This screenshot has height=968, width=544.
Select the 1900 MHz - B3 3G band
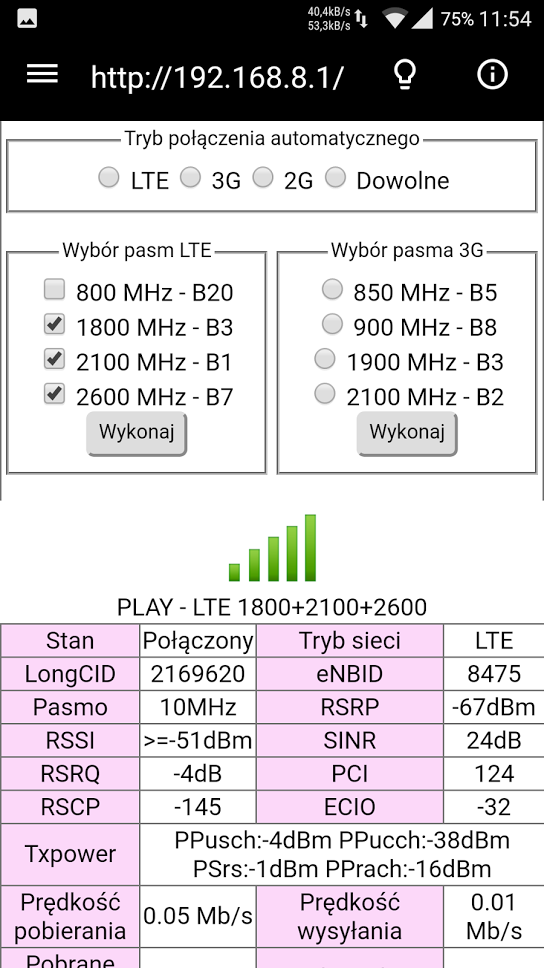(325, 359)
